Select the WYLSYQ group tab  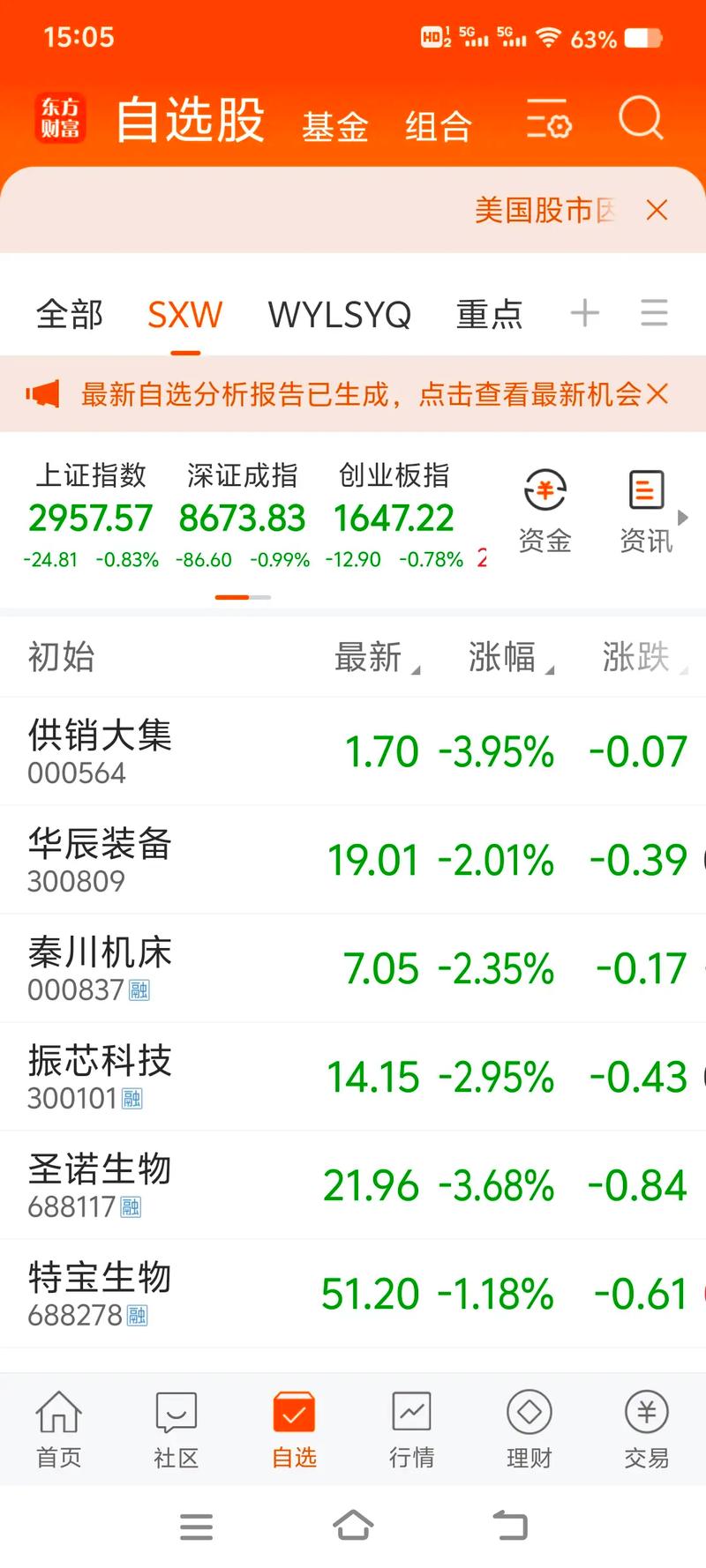(x=340, y=315)
